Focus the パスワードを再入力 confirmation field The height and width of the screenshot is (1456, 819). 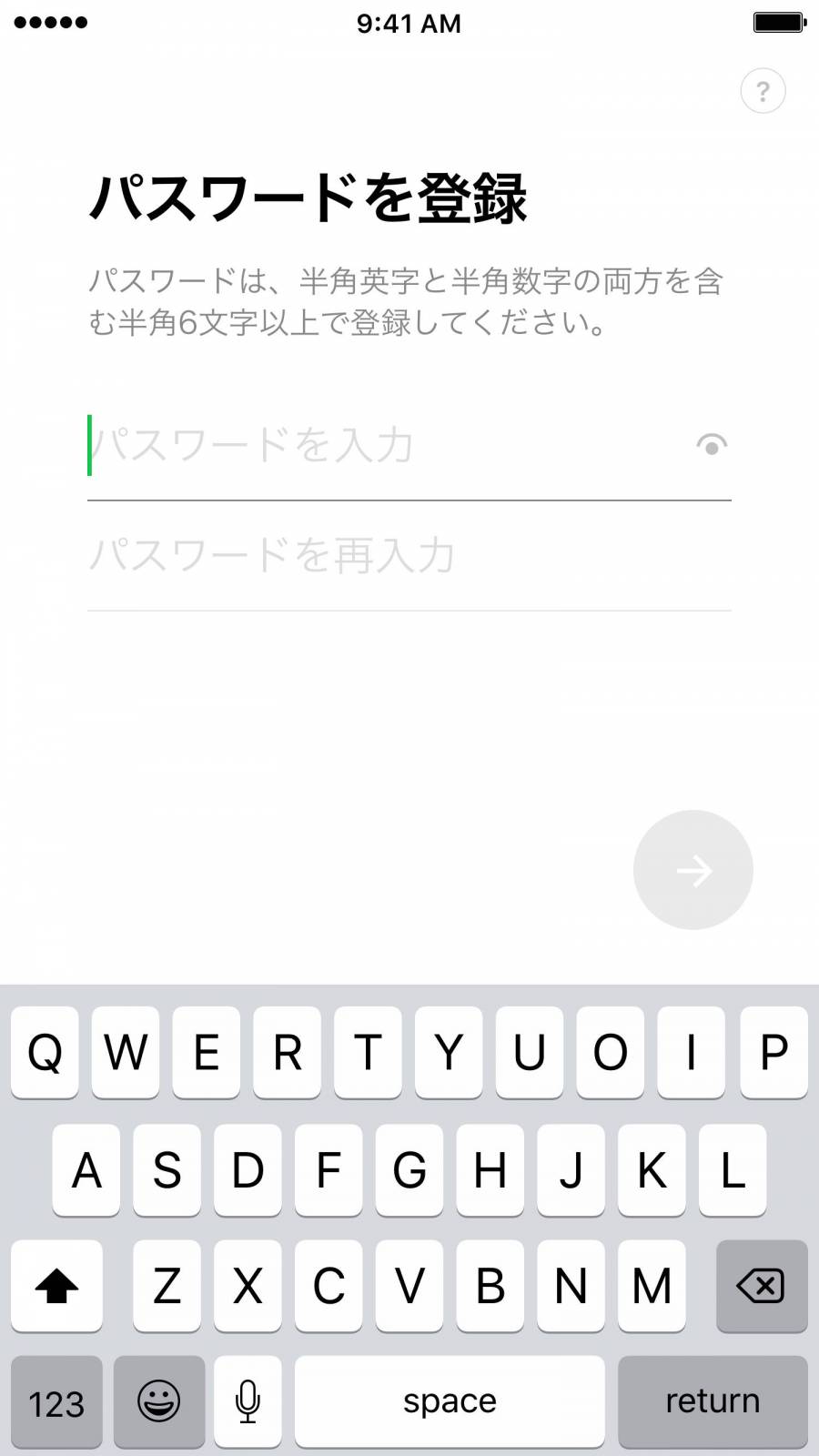pyautogui.click(x=409, y=555)
